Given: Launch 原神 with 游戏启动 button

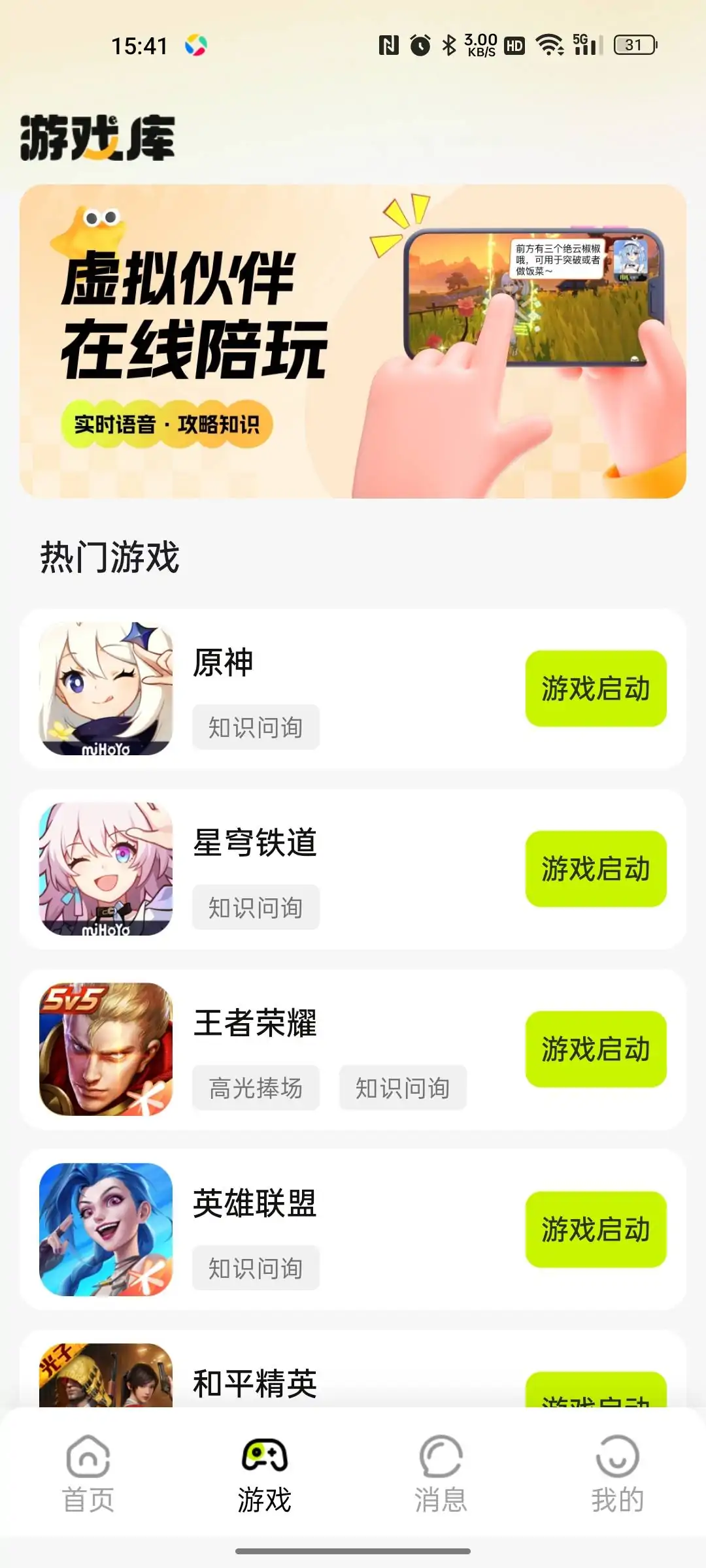Looking at the screenshot, I should tap(596, 689).
